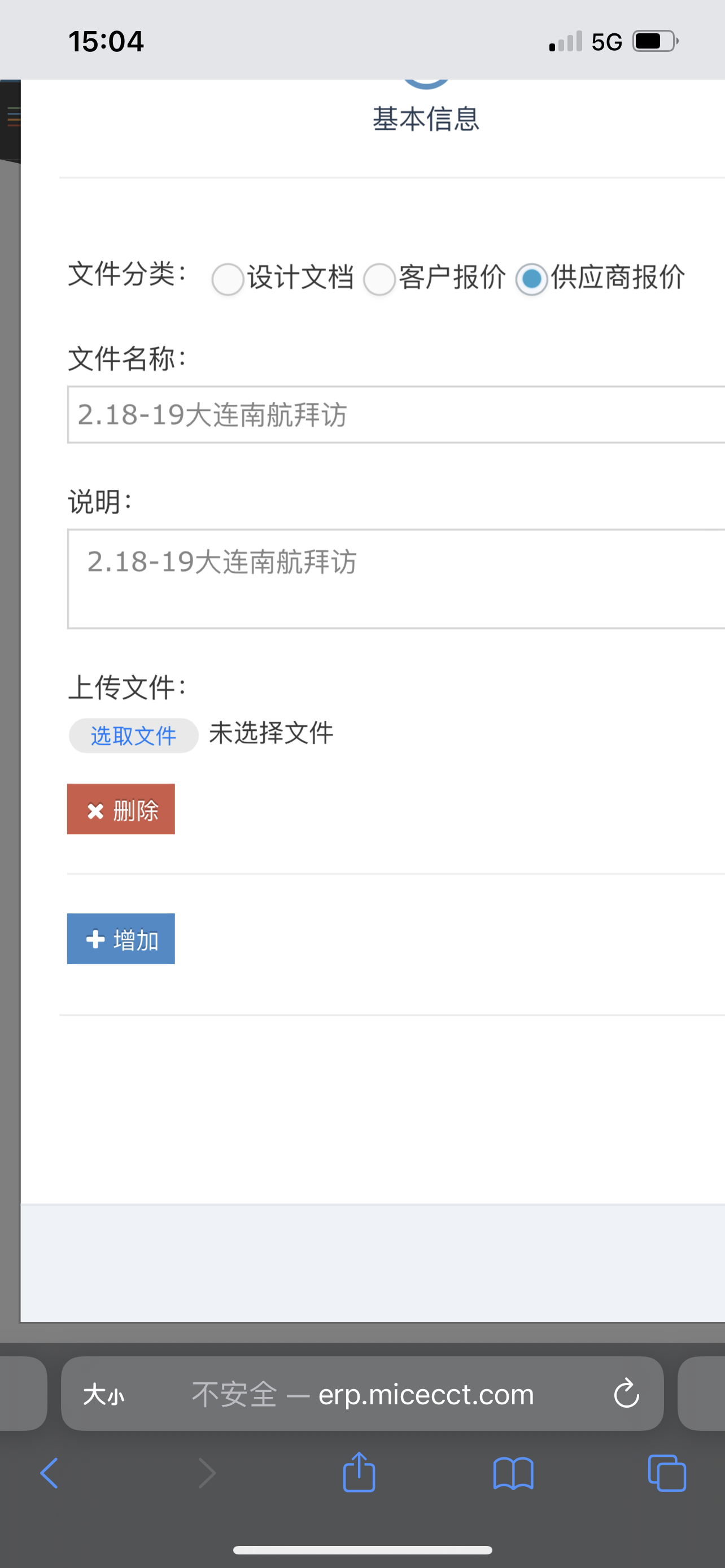
Task: Delete this upload entry with 删除
Action: click(x=121, y=809)
